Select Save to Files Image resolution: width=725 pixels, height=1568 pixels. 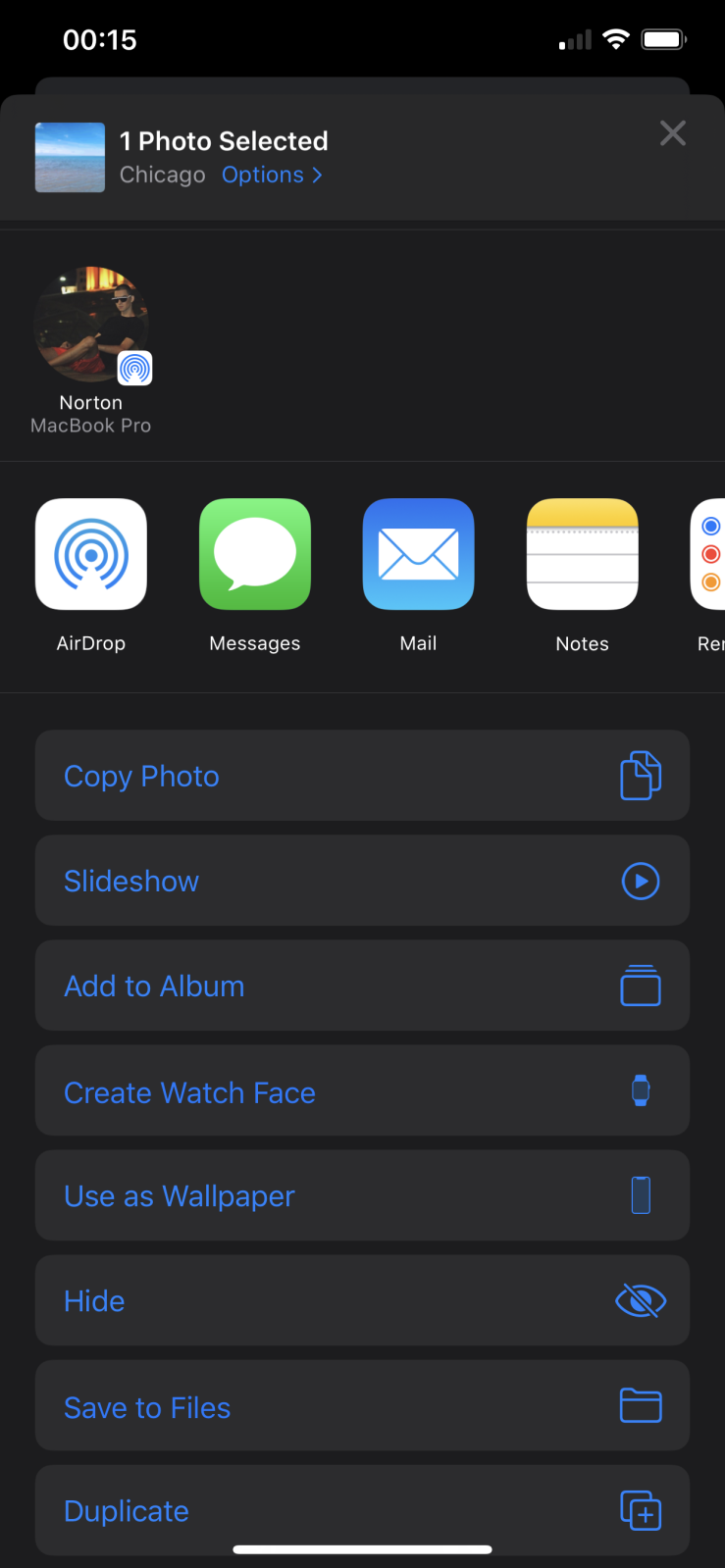362,1405
